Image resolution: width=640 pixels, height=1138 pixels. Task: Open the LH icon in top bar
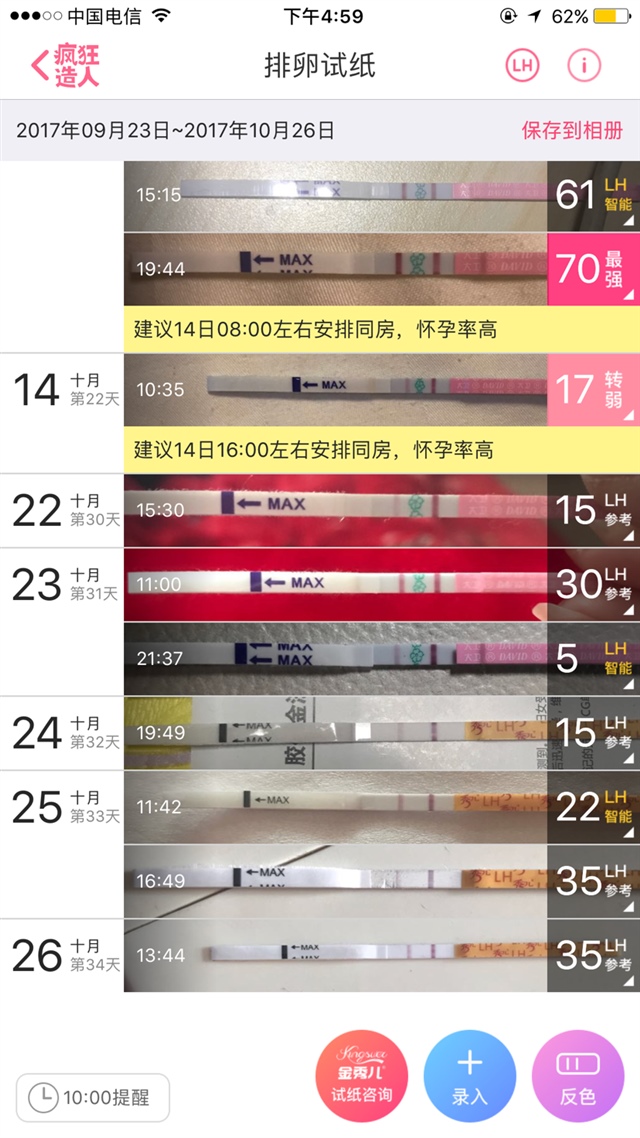coord(521,66)
